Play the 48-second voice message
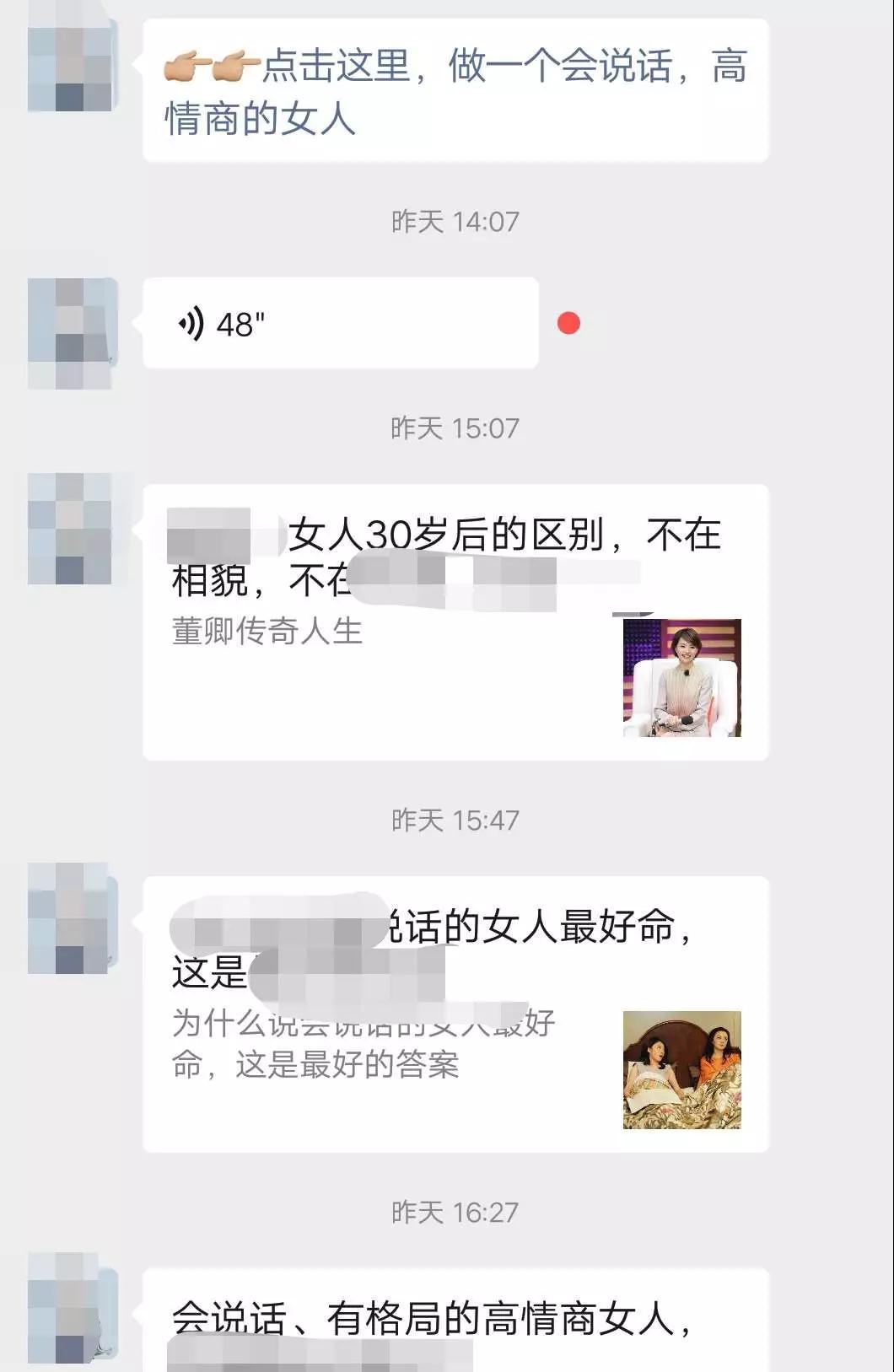This screenshot has height=1372, width=894. tap(340, 323)
